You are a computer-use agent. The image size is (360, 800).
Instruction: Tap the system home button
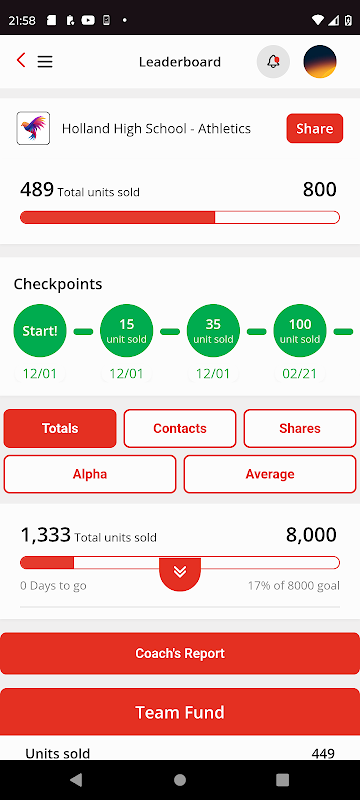180,780
